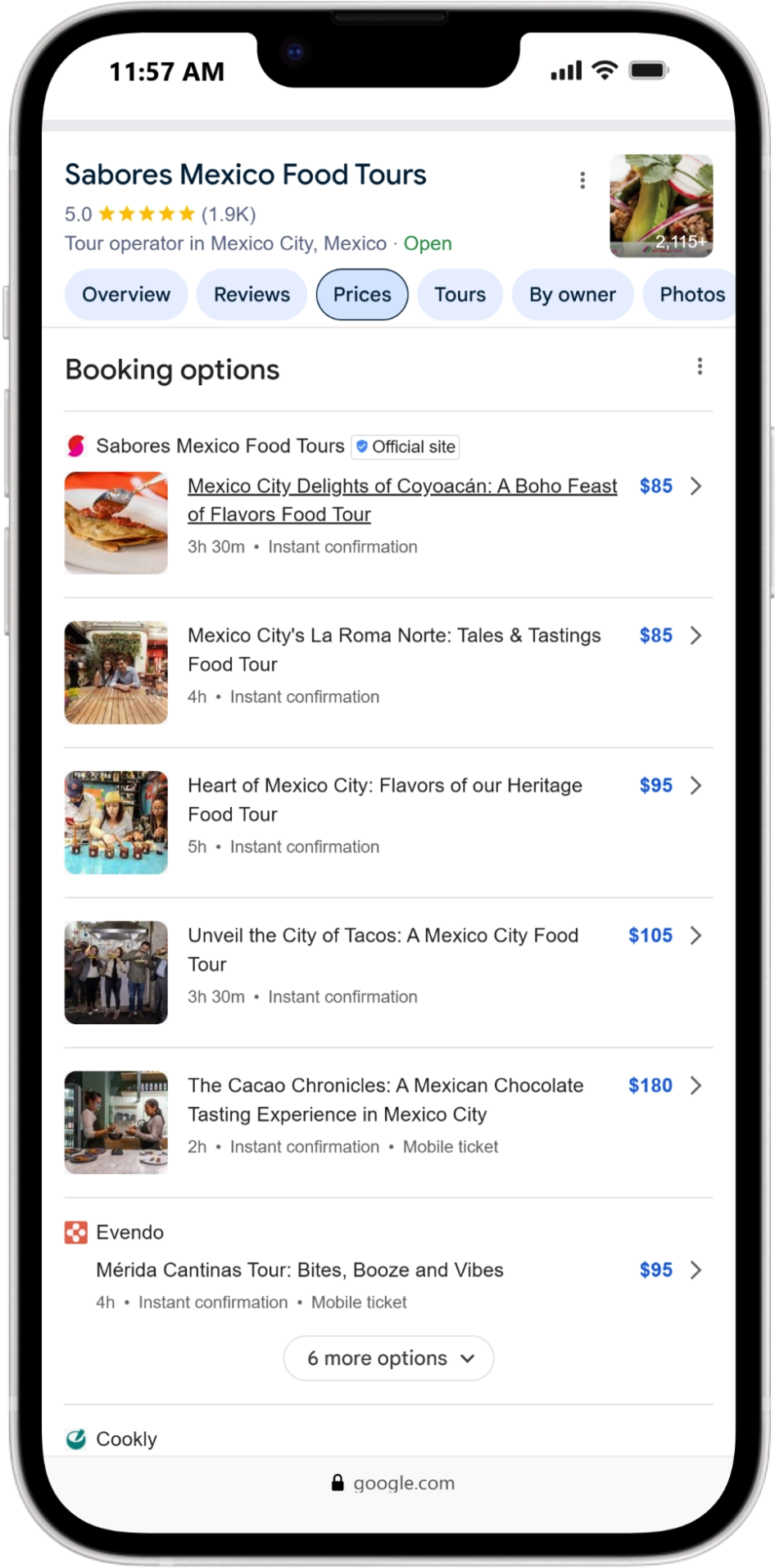Image resolution: width=775 pixels, height=1568 pixels.
Task: Show the Photos tab
Action: (x=691, y=295)
